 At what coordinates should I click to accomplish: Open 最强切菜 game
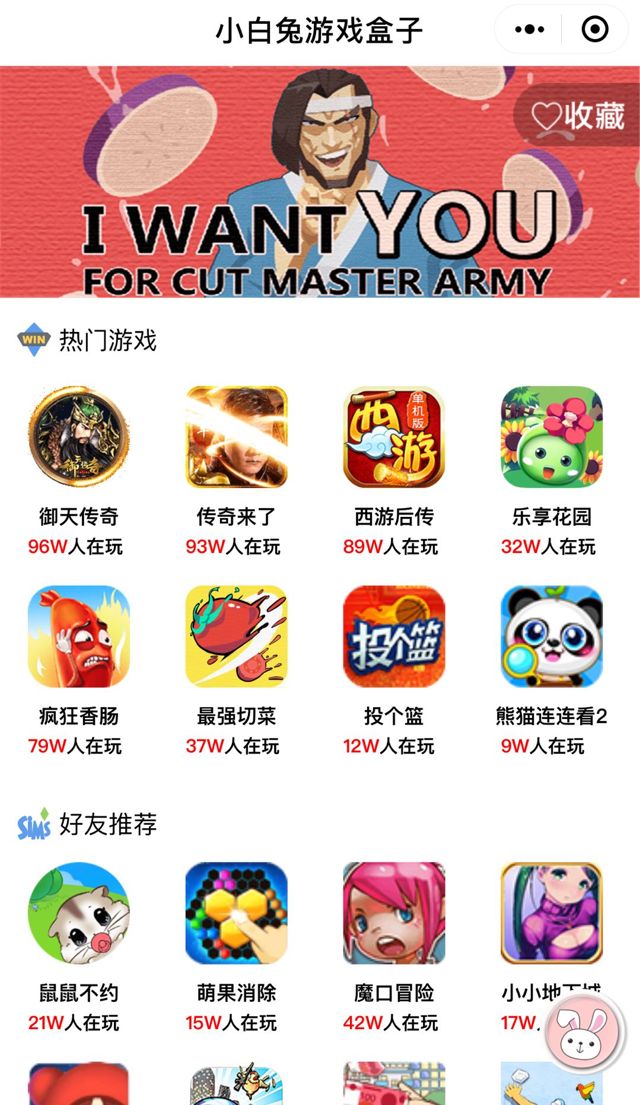[236, 637]
